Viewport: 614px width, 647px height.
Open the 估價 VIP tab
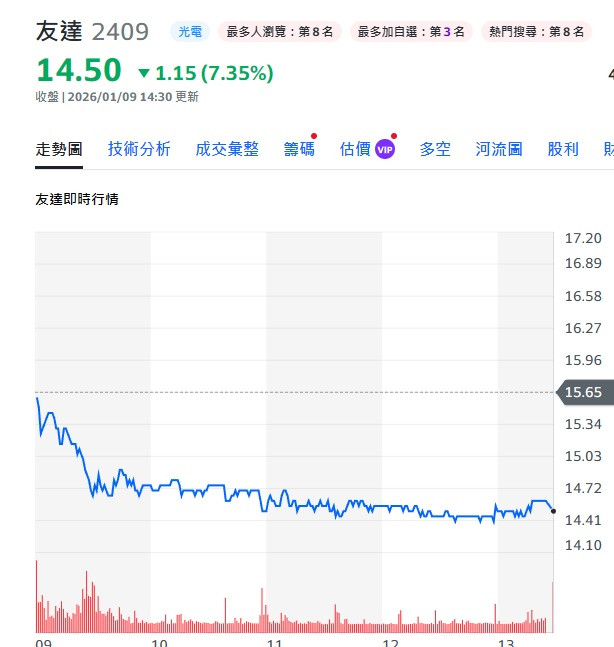click(366, 149)
